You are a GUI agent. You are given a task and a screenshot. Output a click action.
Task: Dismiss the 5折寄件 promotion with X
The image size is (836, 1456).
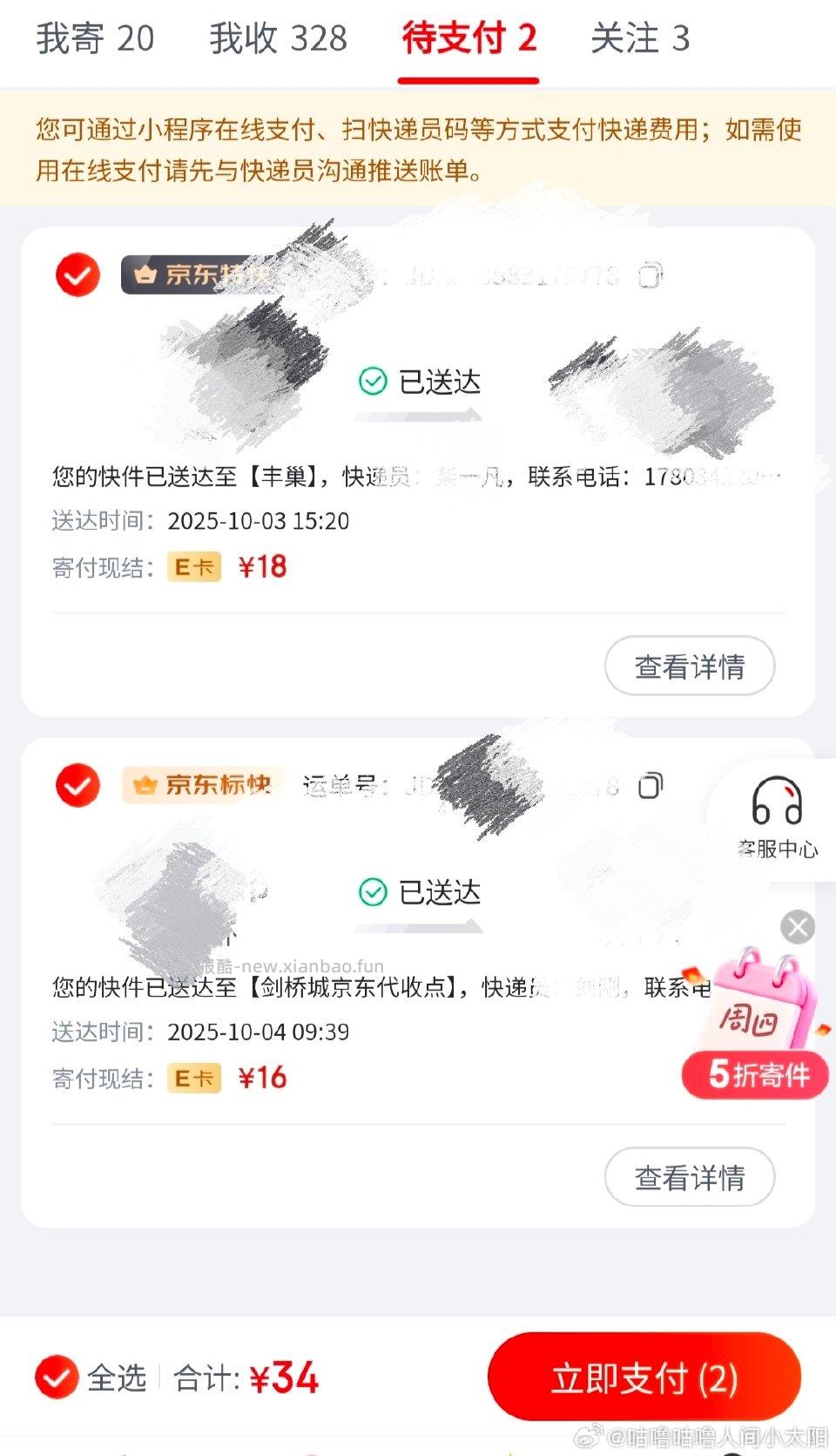pyautogui.click(x=797, y=926)
